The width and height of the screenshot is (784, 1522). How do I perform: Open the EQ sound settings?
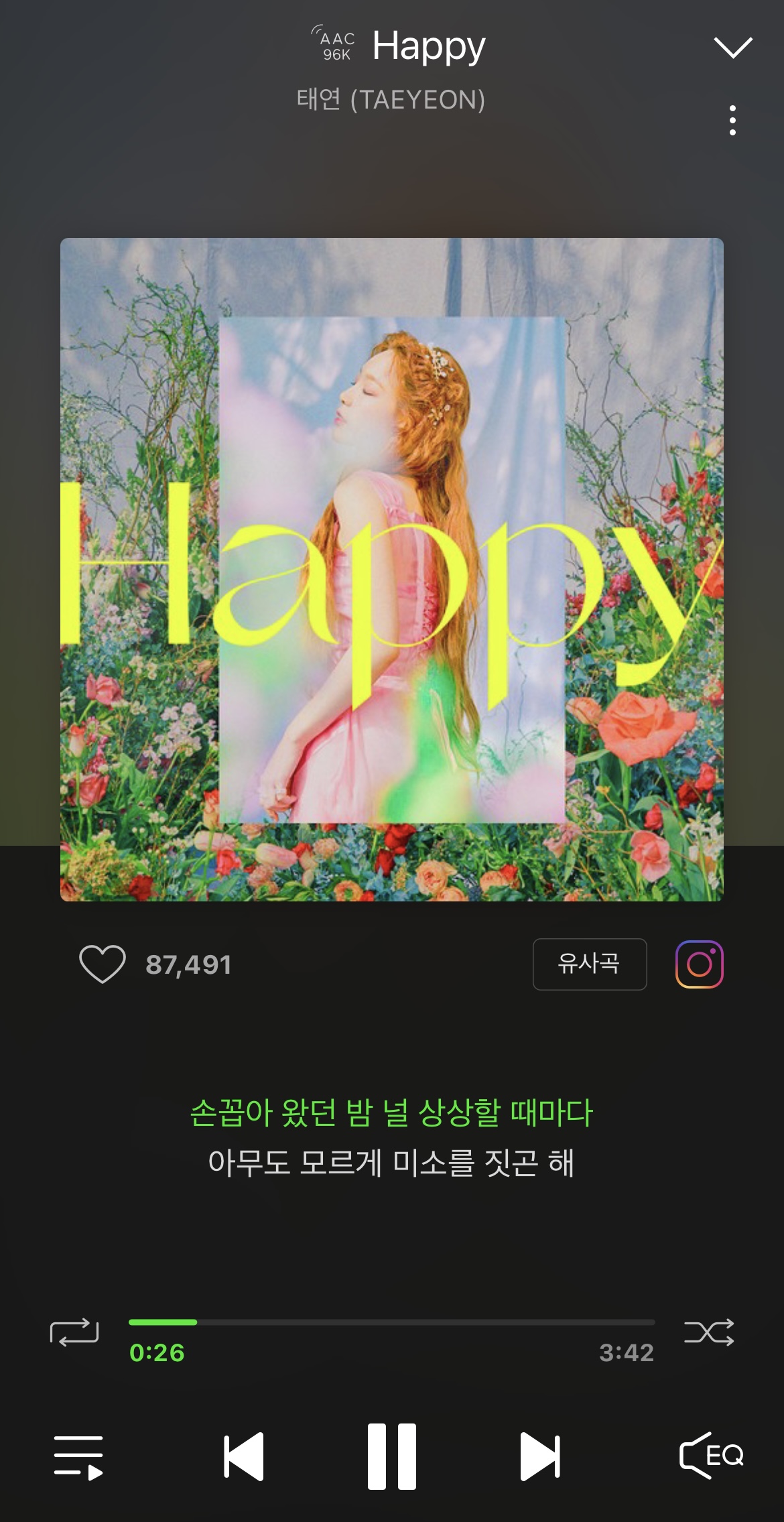click(x=711, y=1456)
